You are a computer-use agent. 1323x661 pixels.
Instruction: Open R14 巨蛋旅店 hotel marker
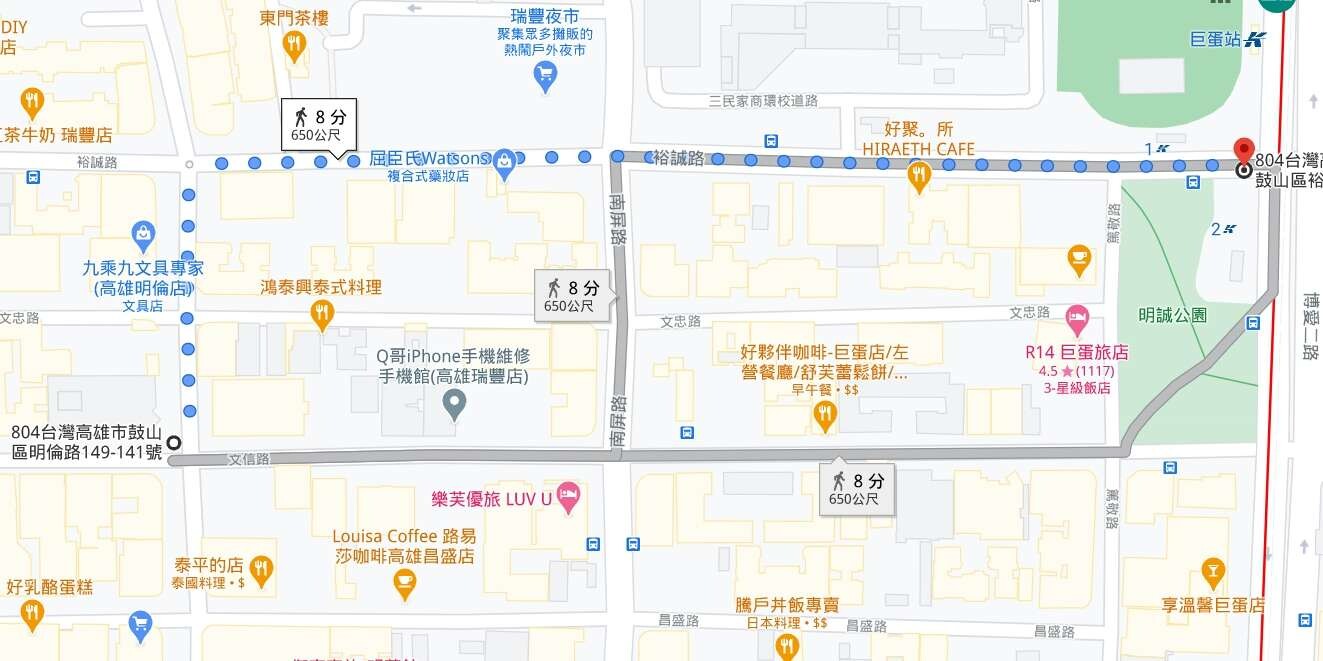1077,322
